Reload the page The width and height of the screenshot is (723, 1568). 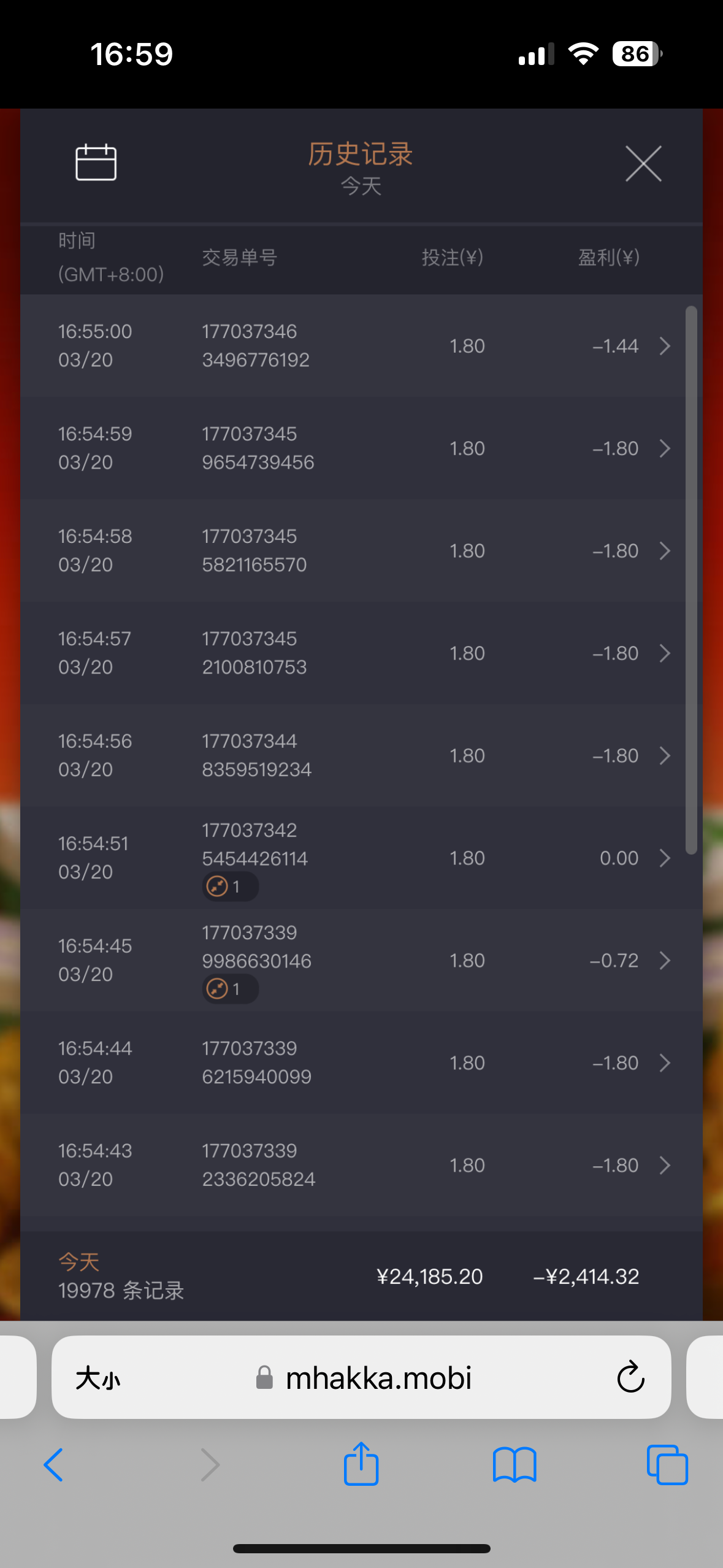click(x=630, y=1378)
